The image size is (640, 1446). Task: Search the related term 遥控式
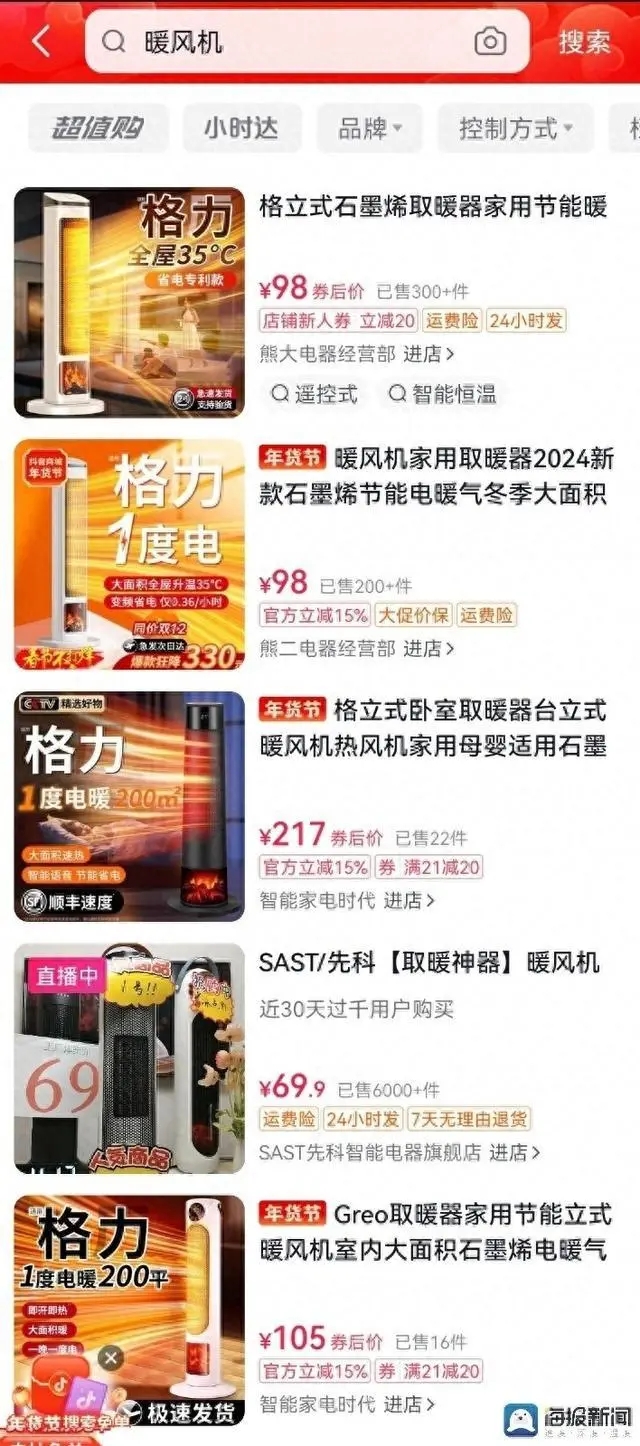(315, 394)
